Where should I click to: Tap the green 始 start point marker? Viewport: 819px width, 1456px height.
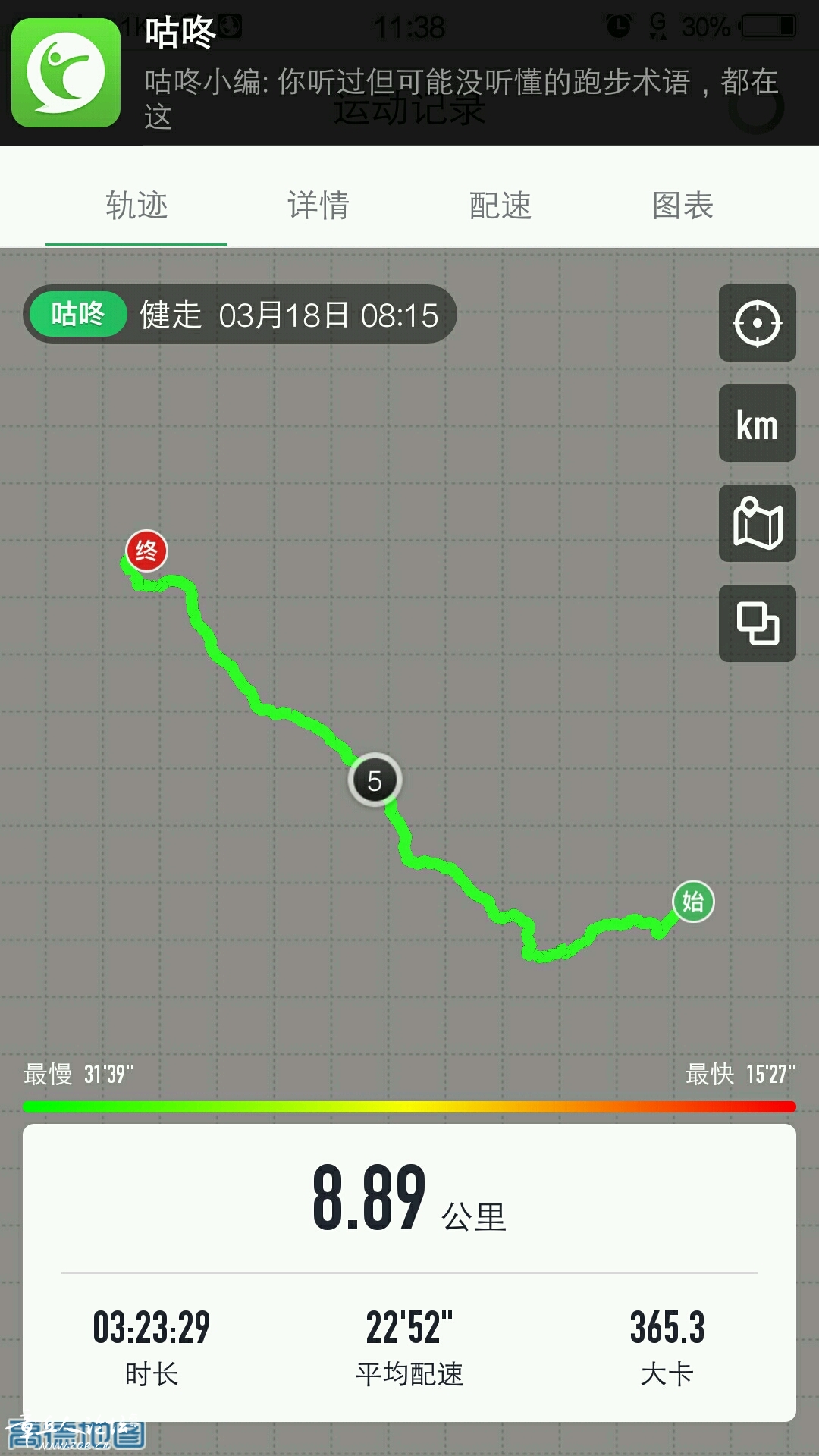point(693,902)
